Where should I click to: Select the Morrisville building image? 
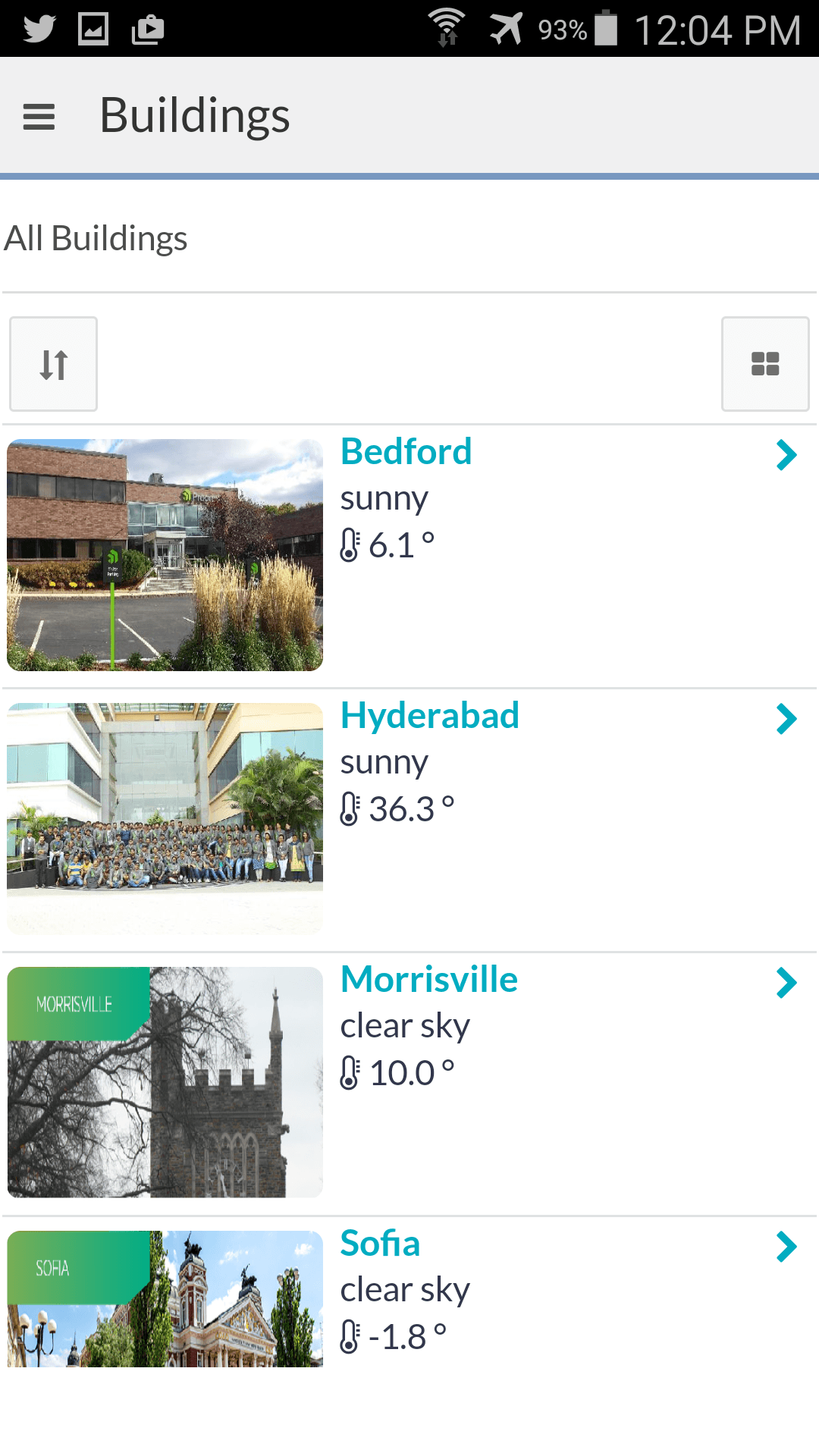pyautogui.click(x=165, y=1082)
